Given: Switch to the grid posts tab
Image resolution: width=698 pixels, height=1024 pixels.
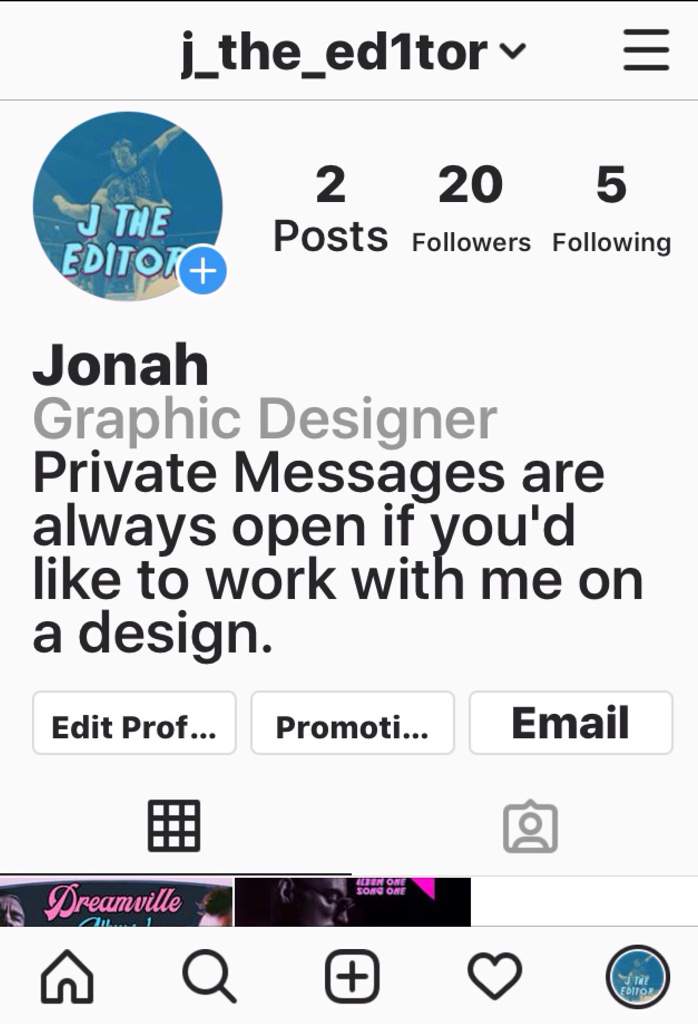Looking at the screenshot, I should (x=174, y=826).
